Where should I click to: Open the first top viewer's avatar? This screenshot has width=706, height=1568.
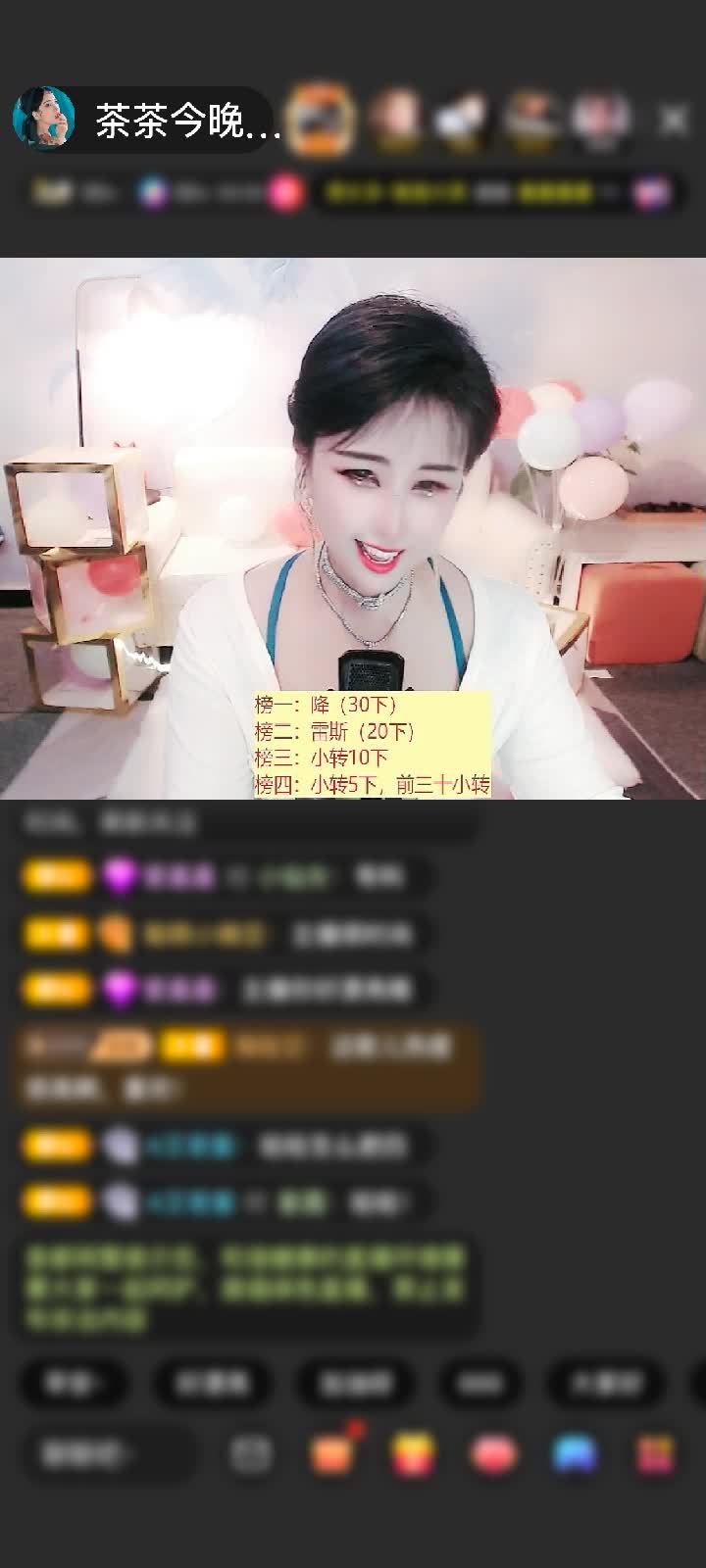[320, 120]
